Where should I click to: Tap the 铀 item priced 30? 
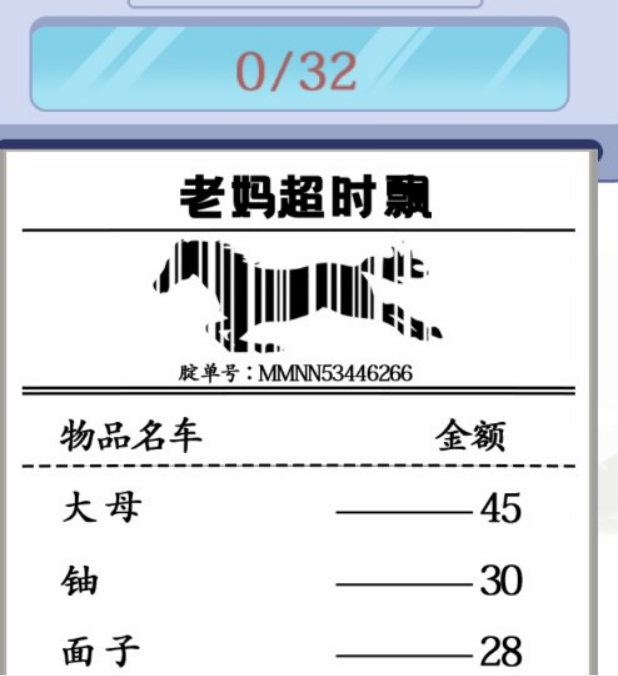80,581
